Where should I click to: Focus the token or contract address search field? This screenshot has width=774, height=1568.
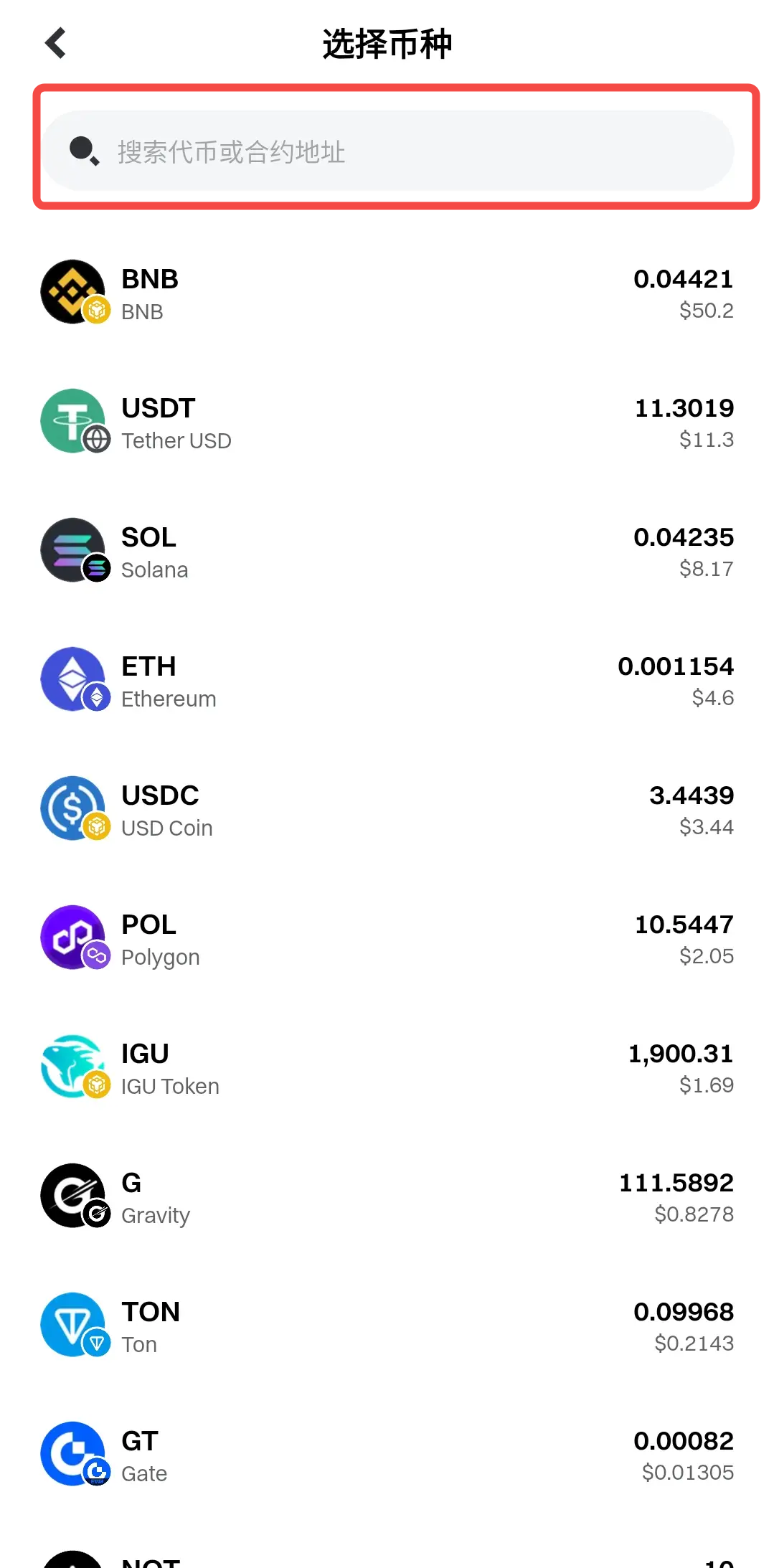[x=387, y=151]
